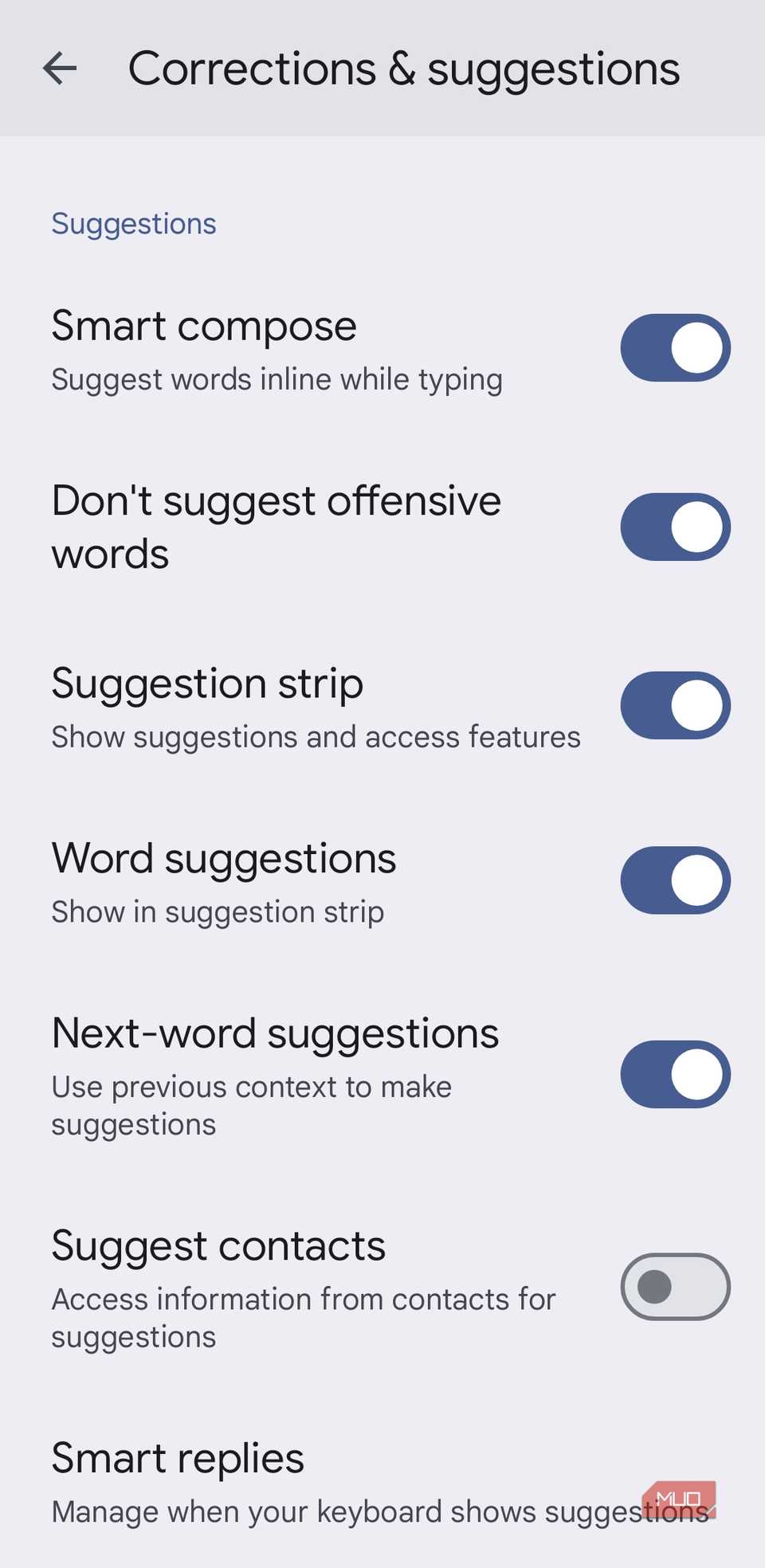The image size is (765, 1568).
Task: Tap Smart compose subtitle text
Action: pyautogui.click(x=277, y=378)
